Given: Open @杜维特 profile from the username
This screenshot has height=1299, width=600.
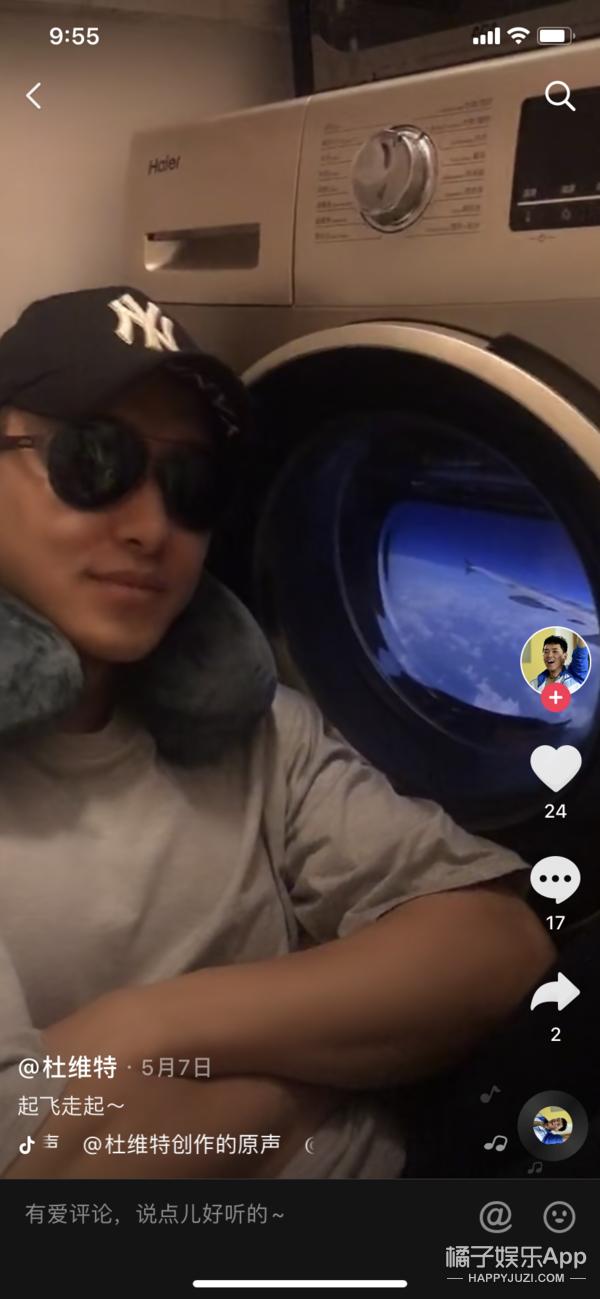Looking at the screenshot, I should 68,1067.
